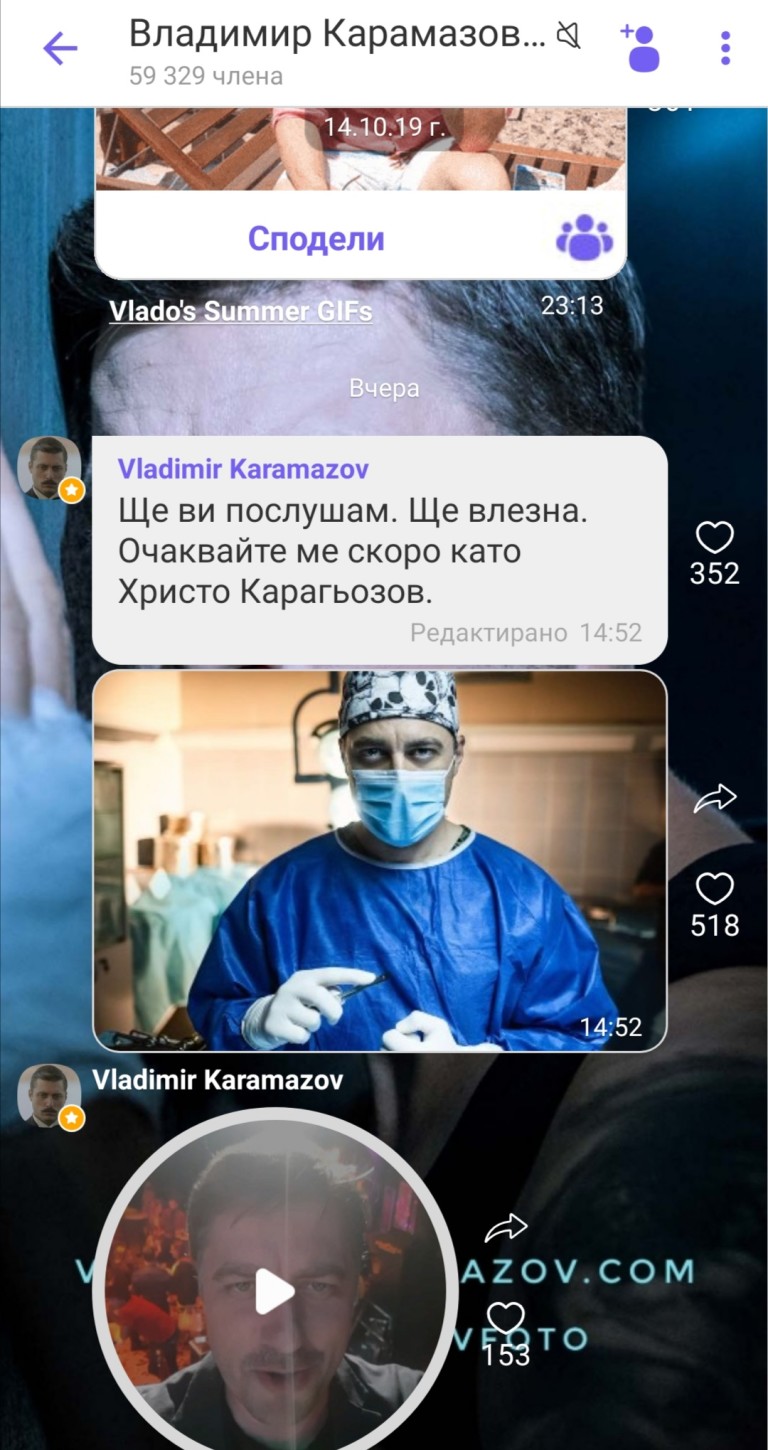Screen dimensions: 768x1450
Task: Open the surgeon photo in full view
Action: pos(380,860)
